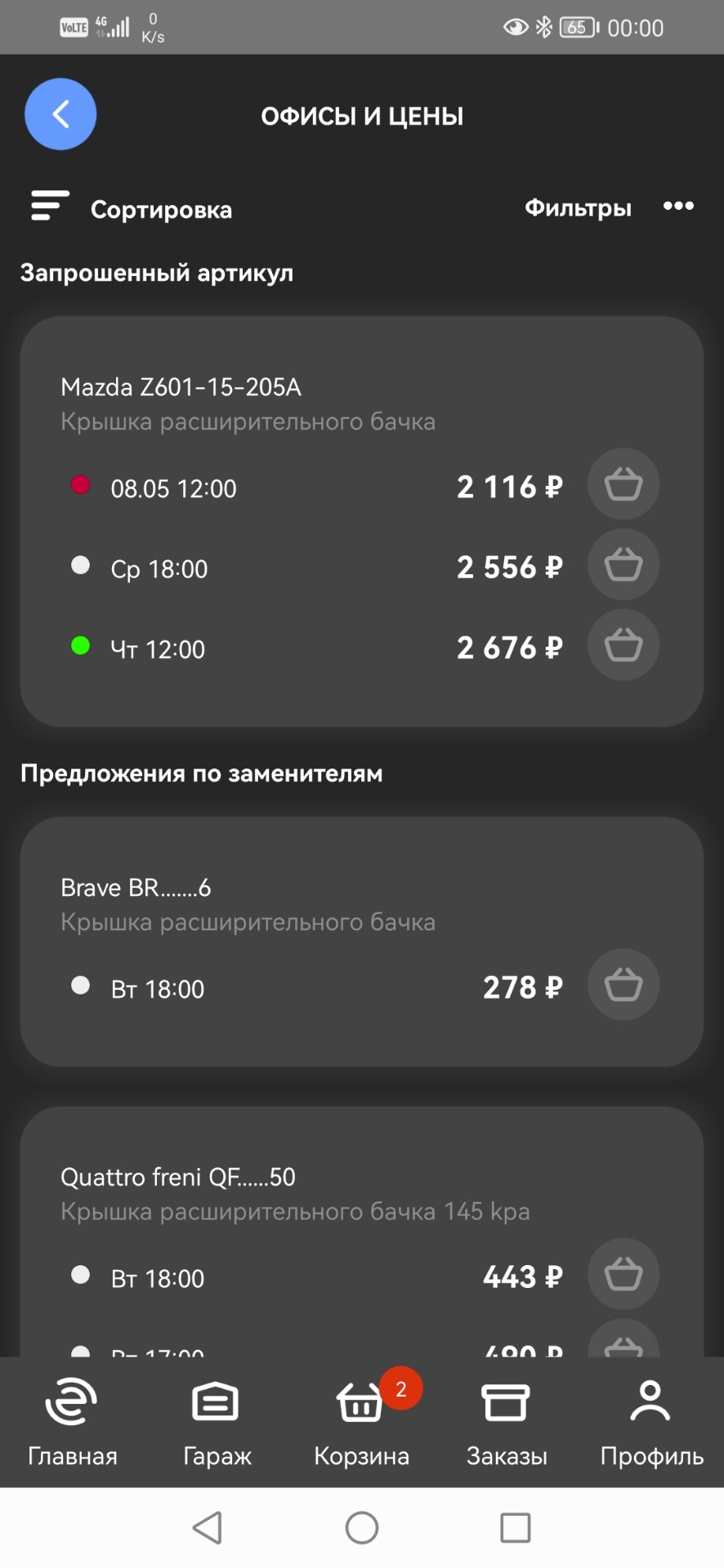Add the 278 ₽ Brave cap to cart
This screenshot has height=1568, width=724.
point(623,985)
